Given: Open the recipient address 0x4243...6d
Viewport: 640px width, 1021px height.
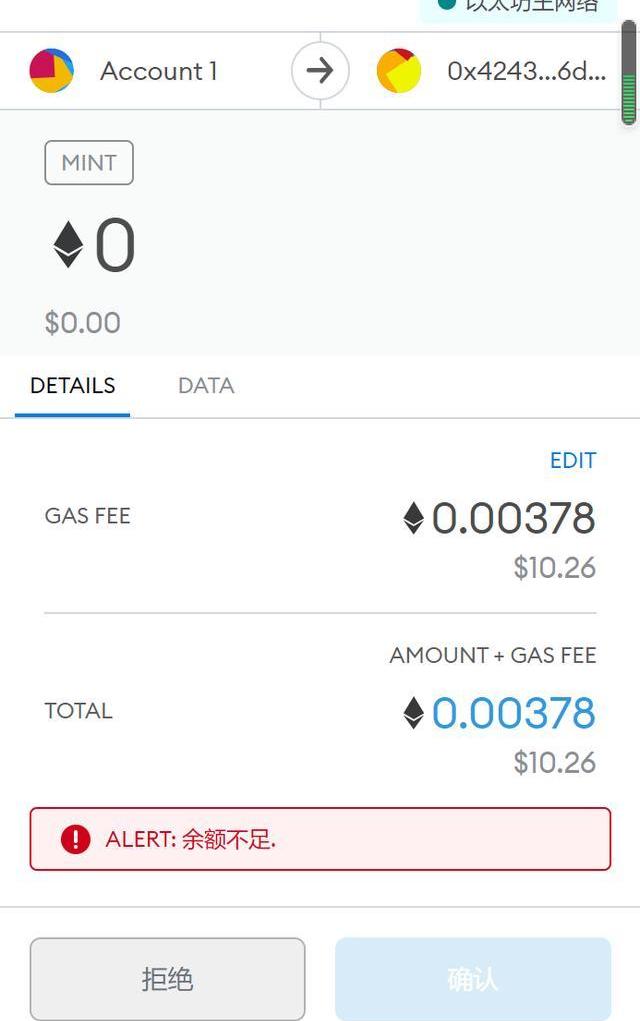Looking at the screenshot, I should [525, 72].
